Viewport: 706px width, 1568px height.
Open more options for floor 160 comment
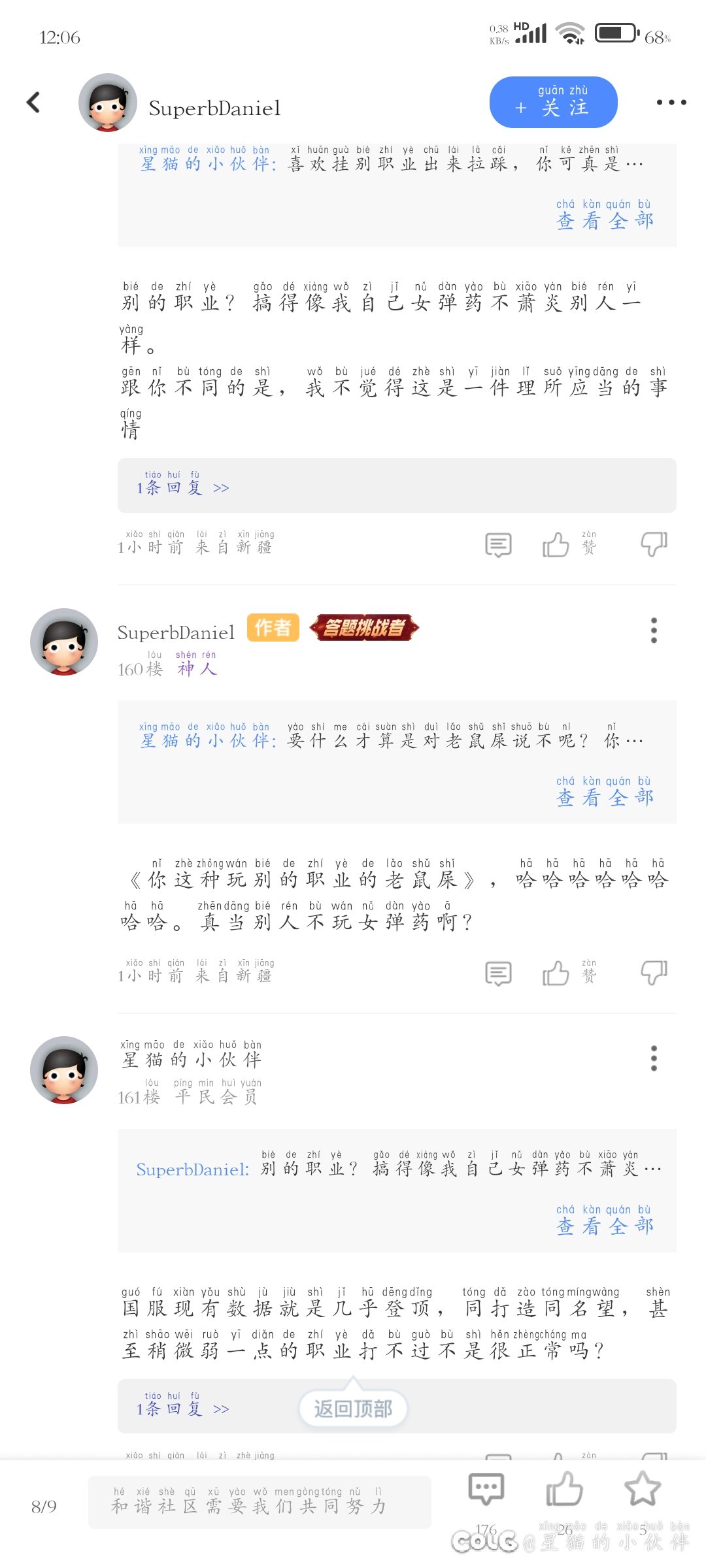[654, 630]
